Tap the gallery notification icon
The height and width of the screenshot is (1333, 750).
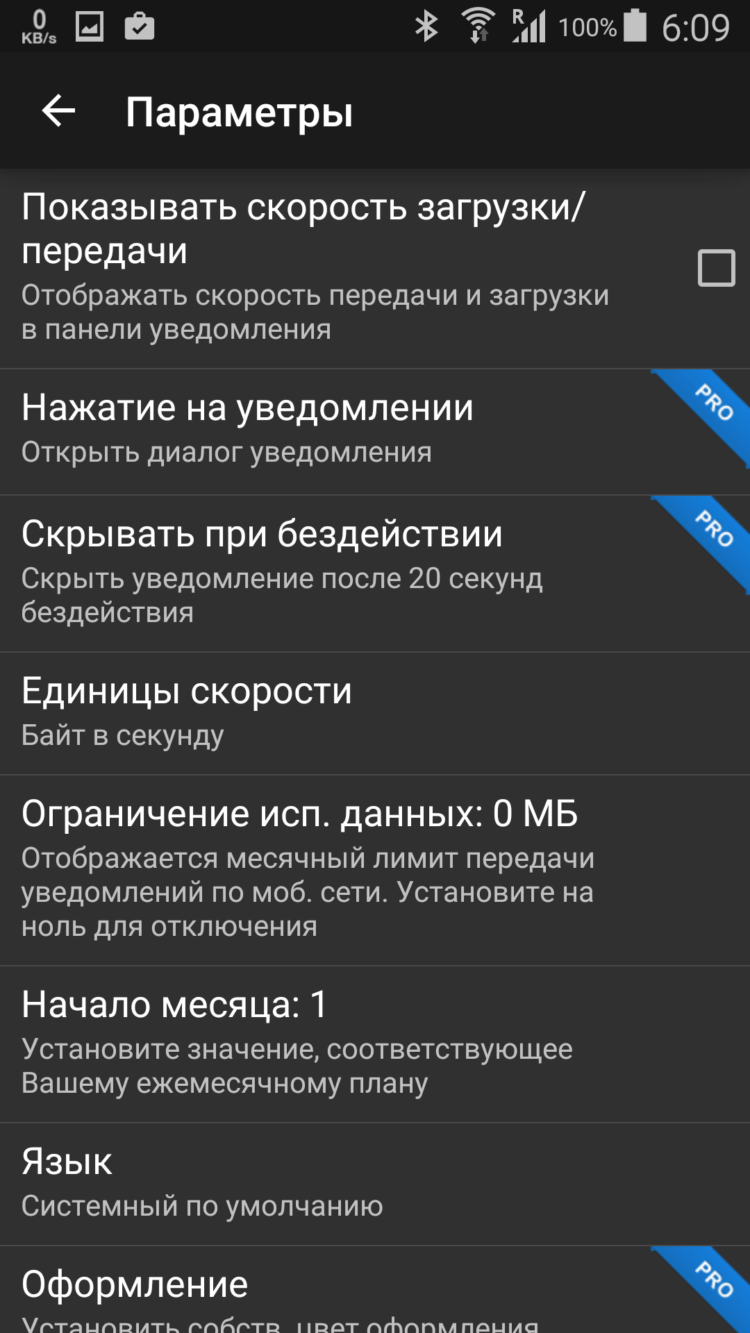(90, 27)
